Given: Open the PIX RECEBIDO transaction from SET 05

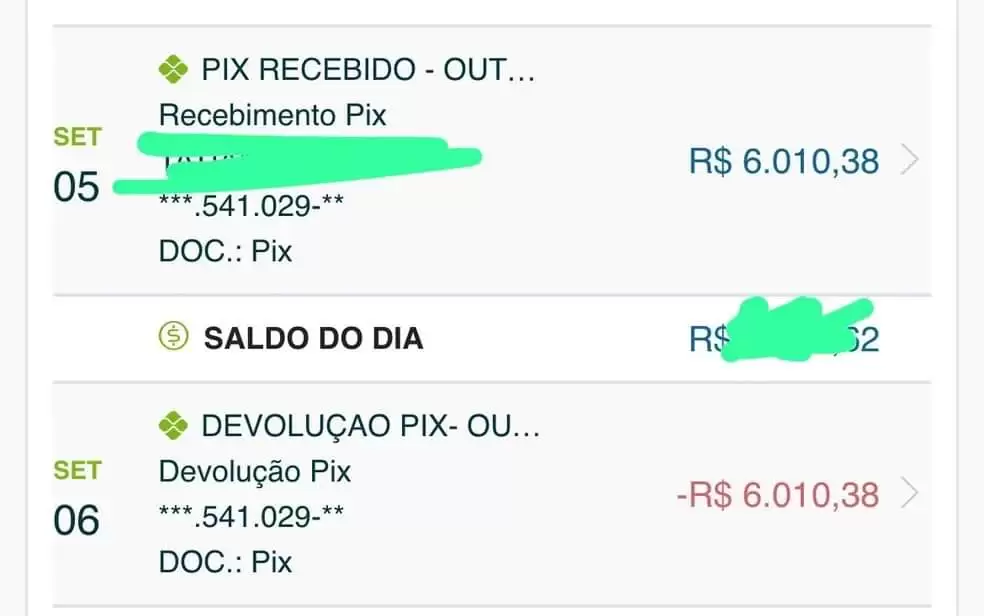Looking at the screenshot, I should (x=908, y=161).
